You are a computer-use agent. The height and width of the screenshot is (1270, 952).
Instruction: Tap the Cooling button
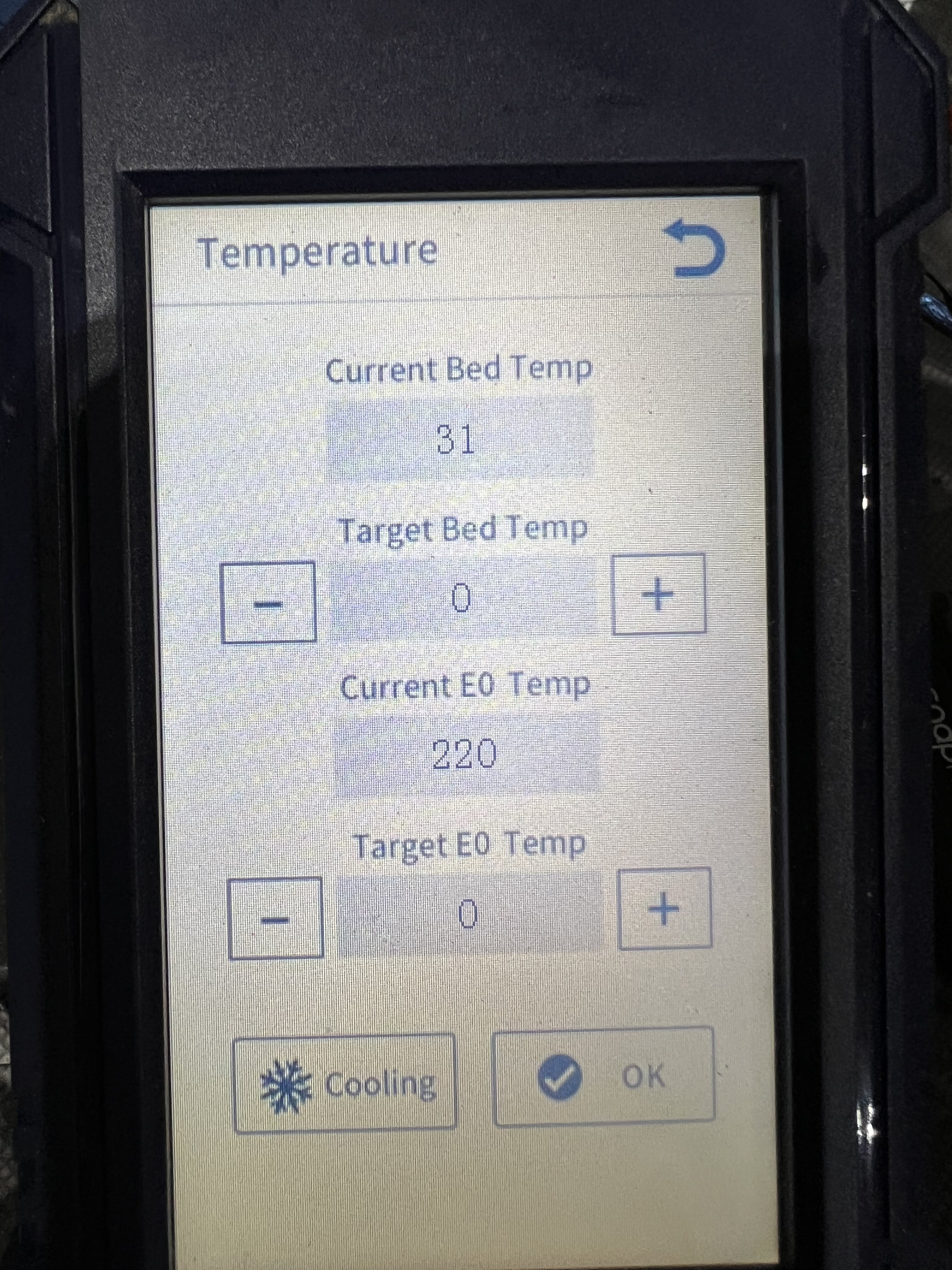point(345,1084)
